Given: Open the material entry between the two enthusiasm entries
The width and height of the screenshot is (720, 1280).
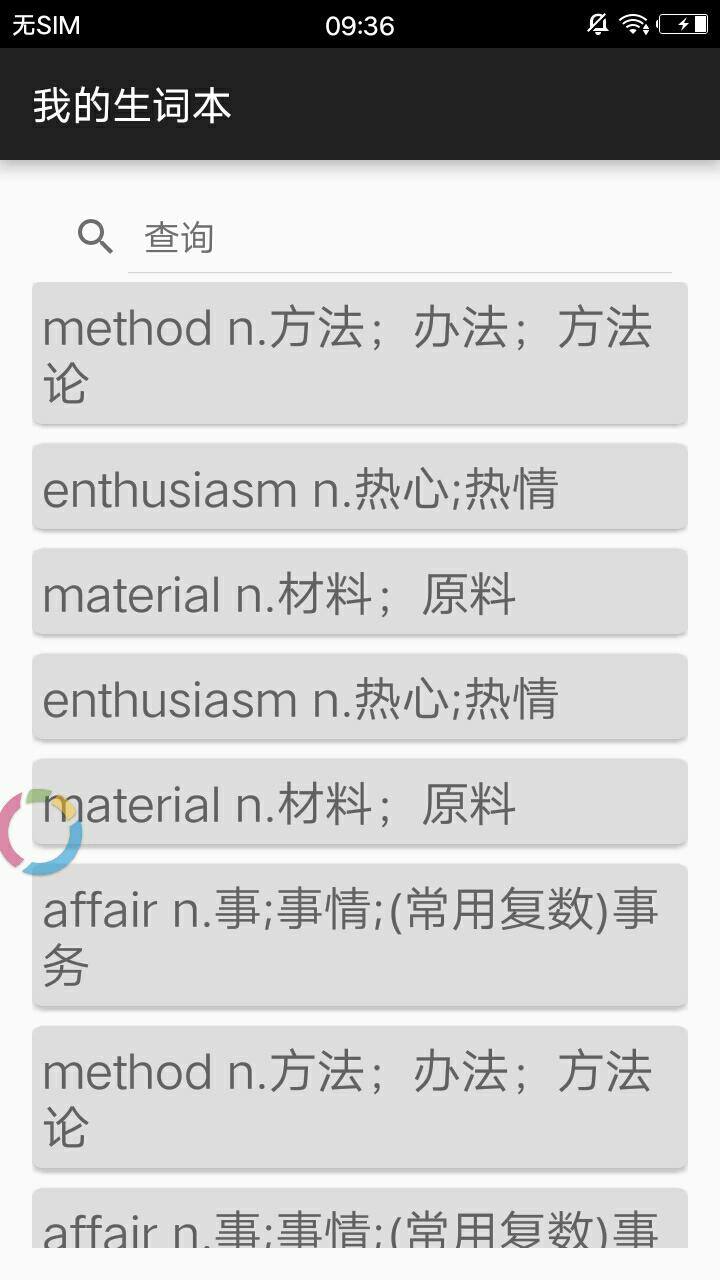Looking at the screenshot, I should pos(360,593).
